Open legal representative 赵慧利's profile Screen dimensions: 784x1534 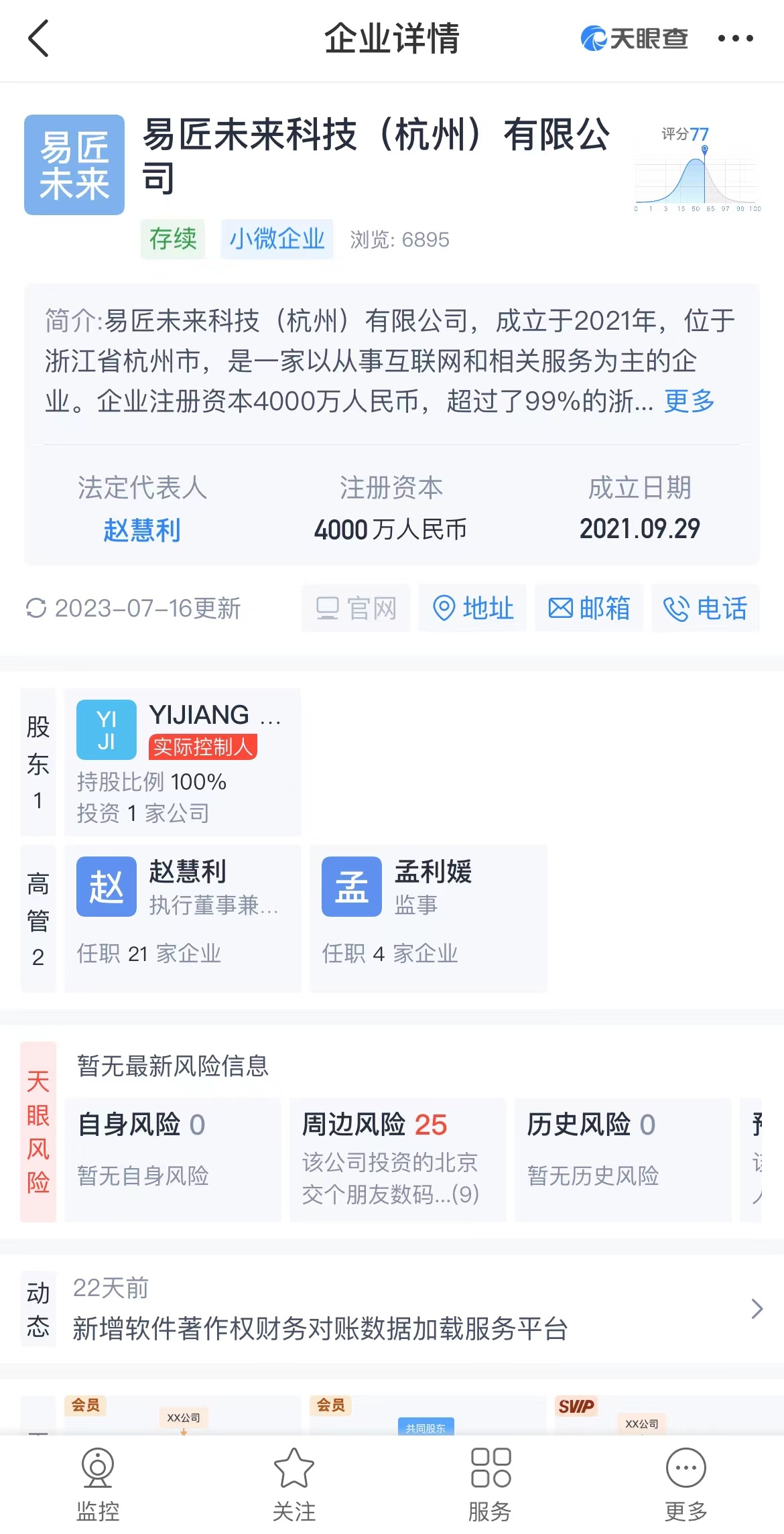pos(142,530)
